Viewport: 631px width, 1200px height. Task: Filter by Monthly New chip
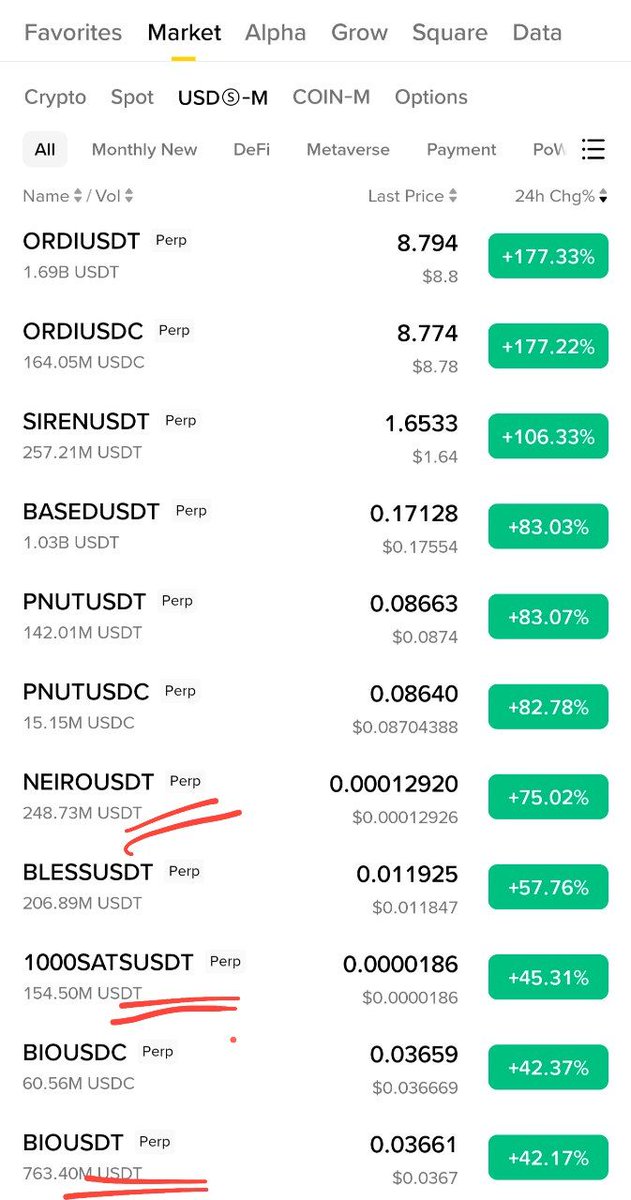tap(144, 150)
